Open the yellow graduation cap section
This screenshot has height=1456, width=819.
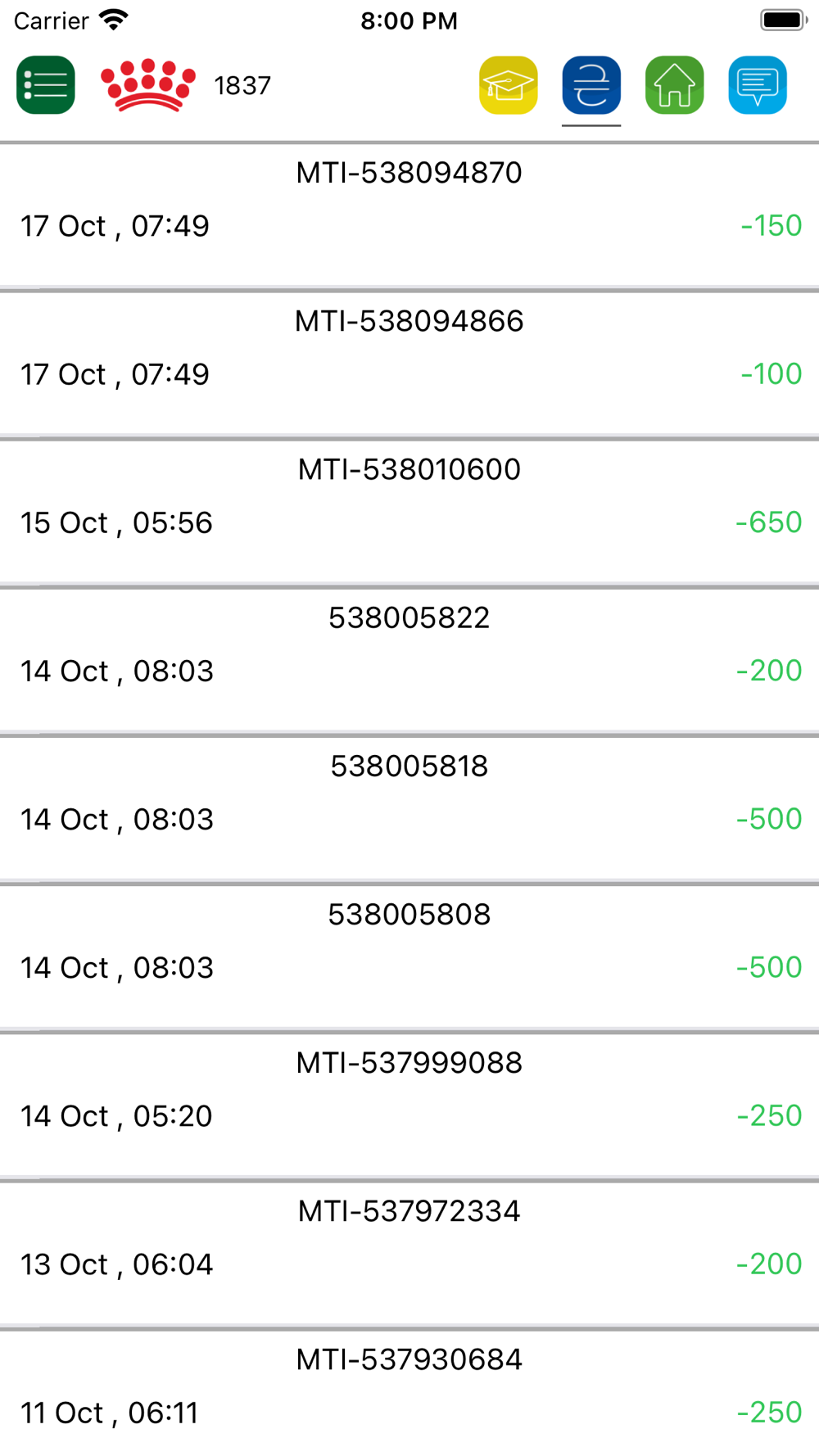tap(509, 85)
